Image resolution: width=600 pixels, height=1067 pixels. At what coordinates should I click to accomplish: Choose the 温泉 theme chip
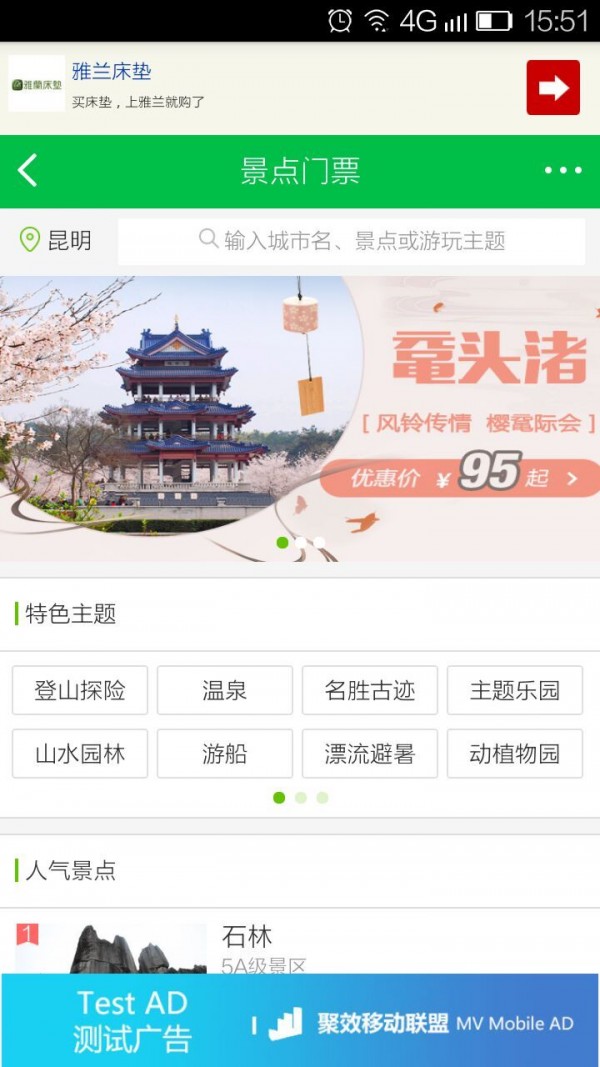coord(225,690)
